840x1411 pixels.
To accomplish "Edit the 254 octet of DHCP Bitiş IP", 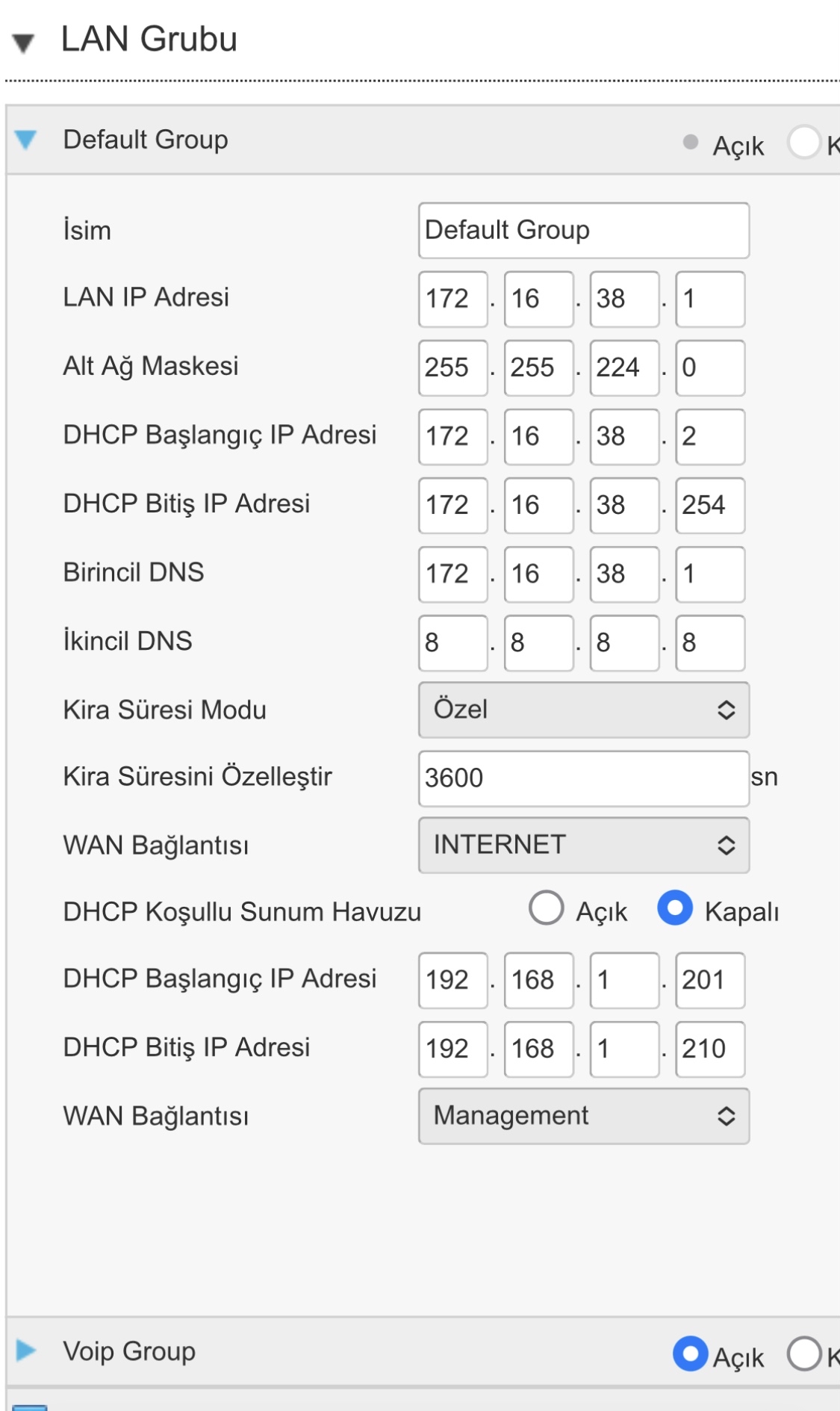I will [709, 505].
